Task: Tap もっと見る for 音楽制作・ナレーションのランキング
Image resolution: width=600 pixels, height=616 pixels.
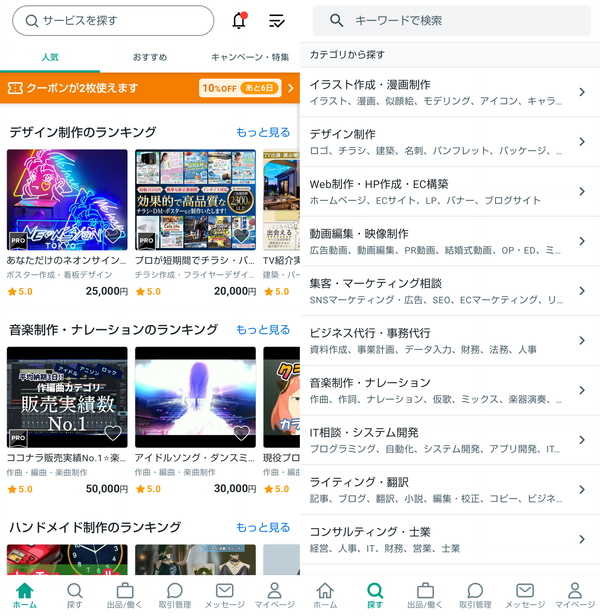Action: pyautogui.click(x=263, y=330)
